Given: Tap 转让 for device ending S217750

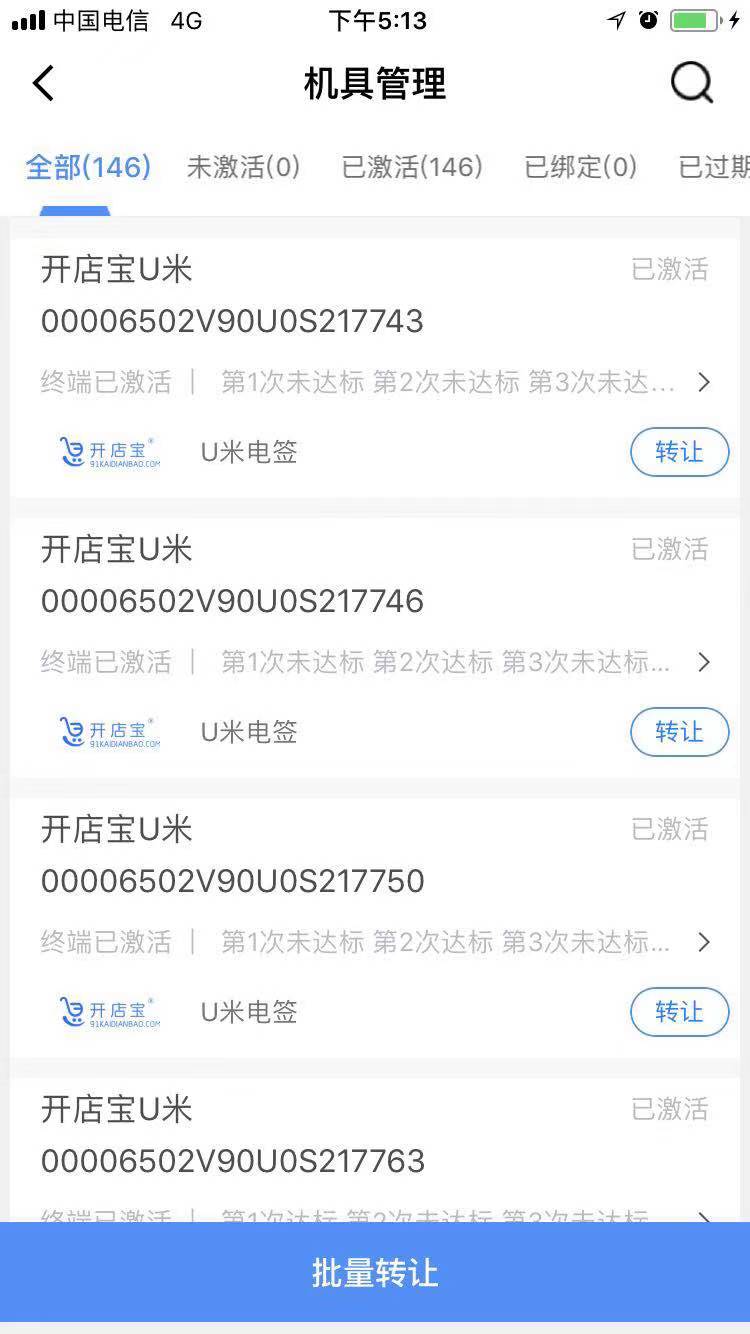Looking at the screenshot, I should (x=679, y=1012).
